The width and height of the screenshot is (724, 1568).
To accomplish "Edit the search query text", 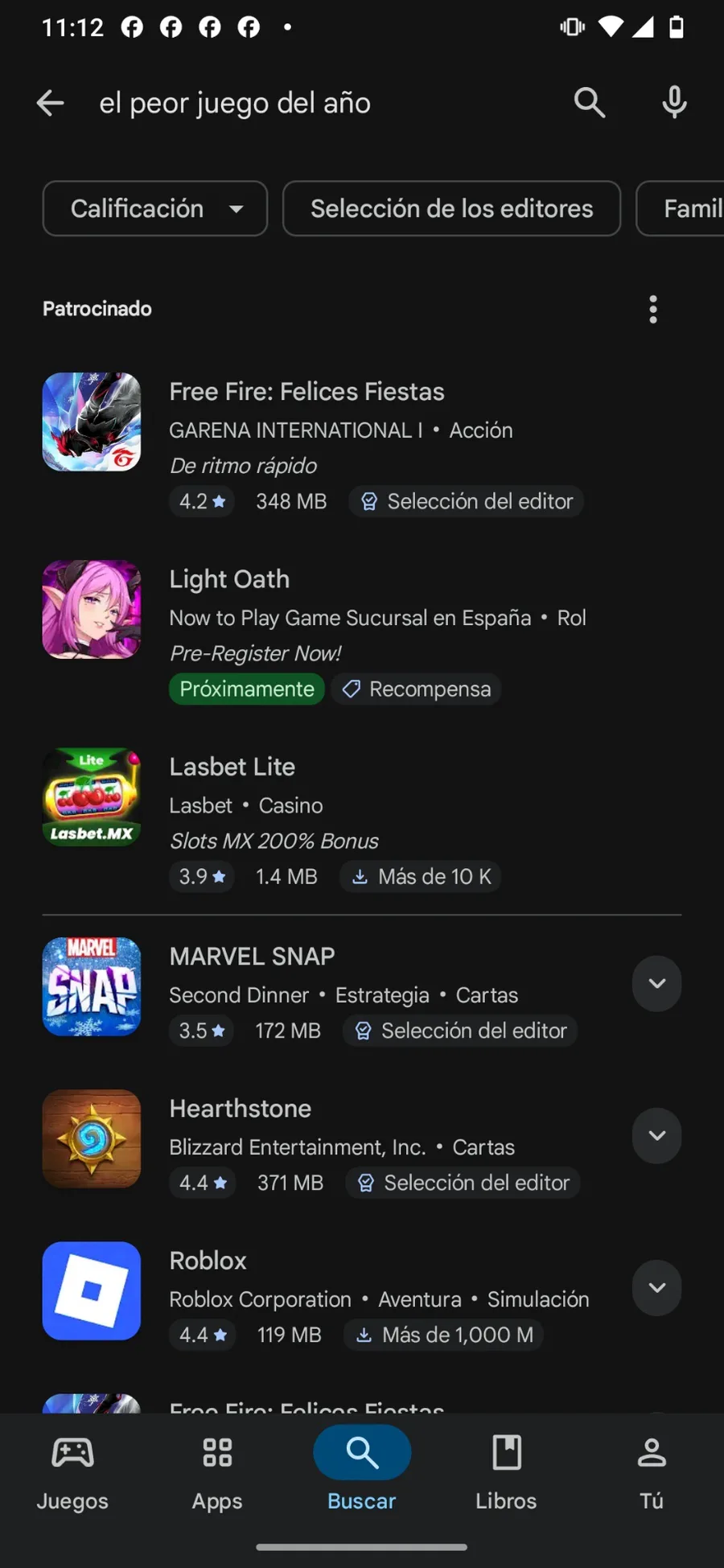I will tap(235, 103).
